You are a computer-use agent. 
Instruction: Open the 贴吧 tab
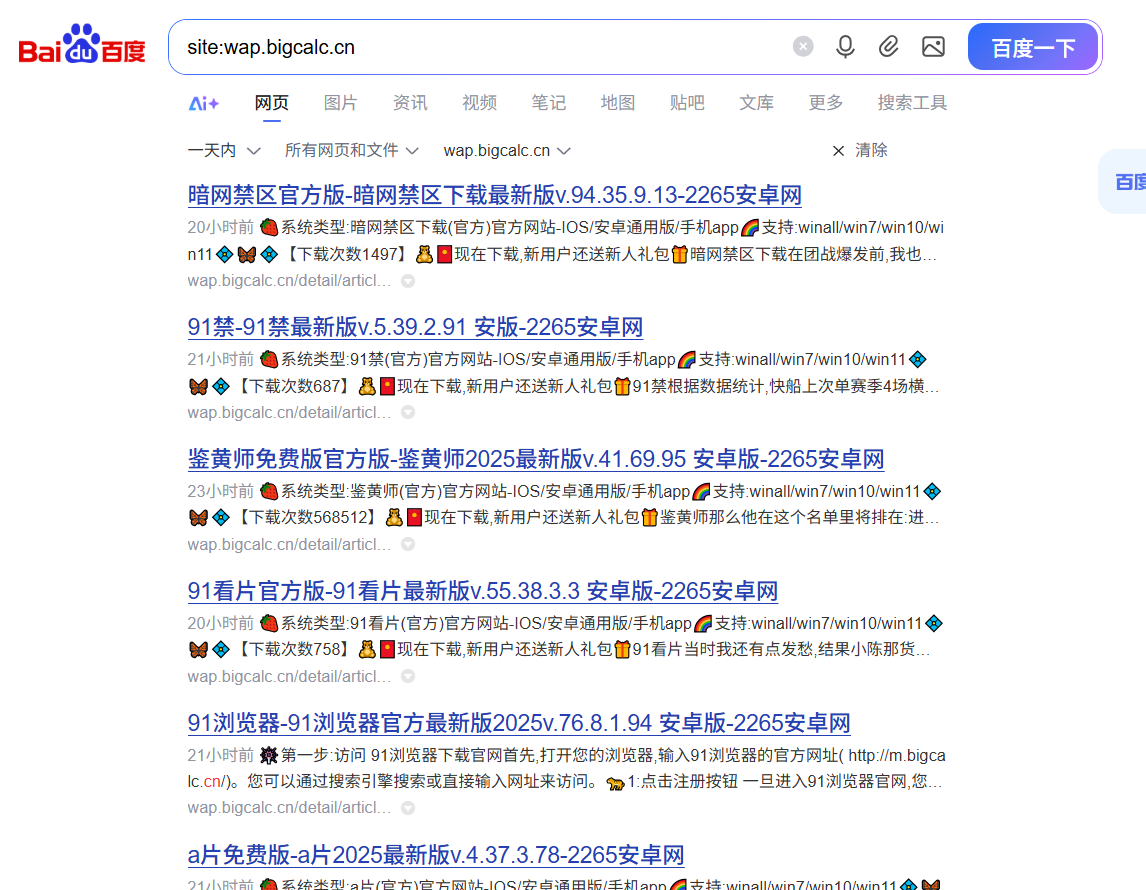pyautogui.click(x=687, y=103)
